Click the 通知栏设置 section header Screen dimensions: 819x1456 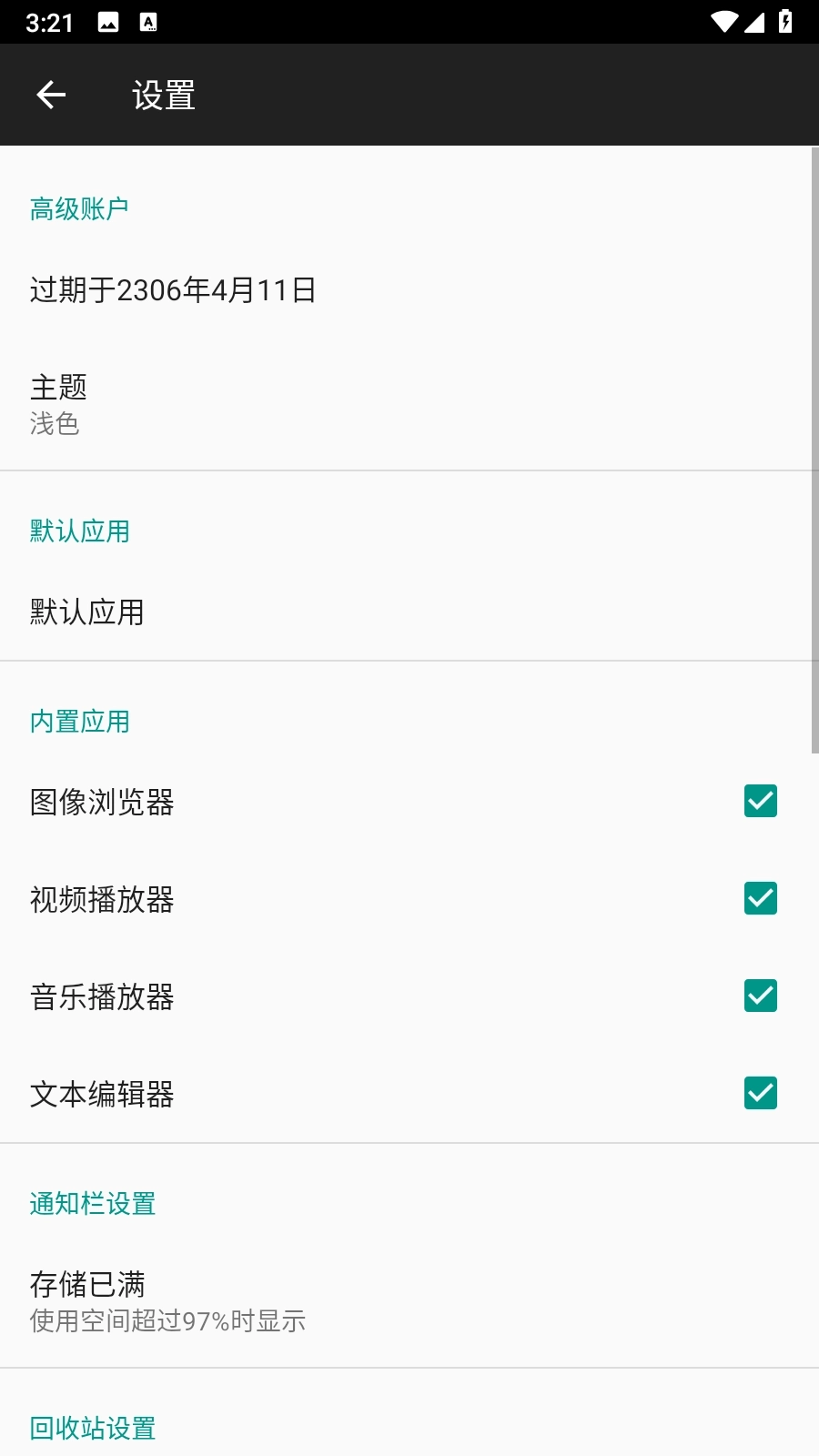[x=92, y=1203]
